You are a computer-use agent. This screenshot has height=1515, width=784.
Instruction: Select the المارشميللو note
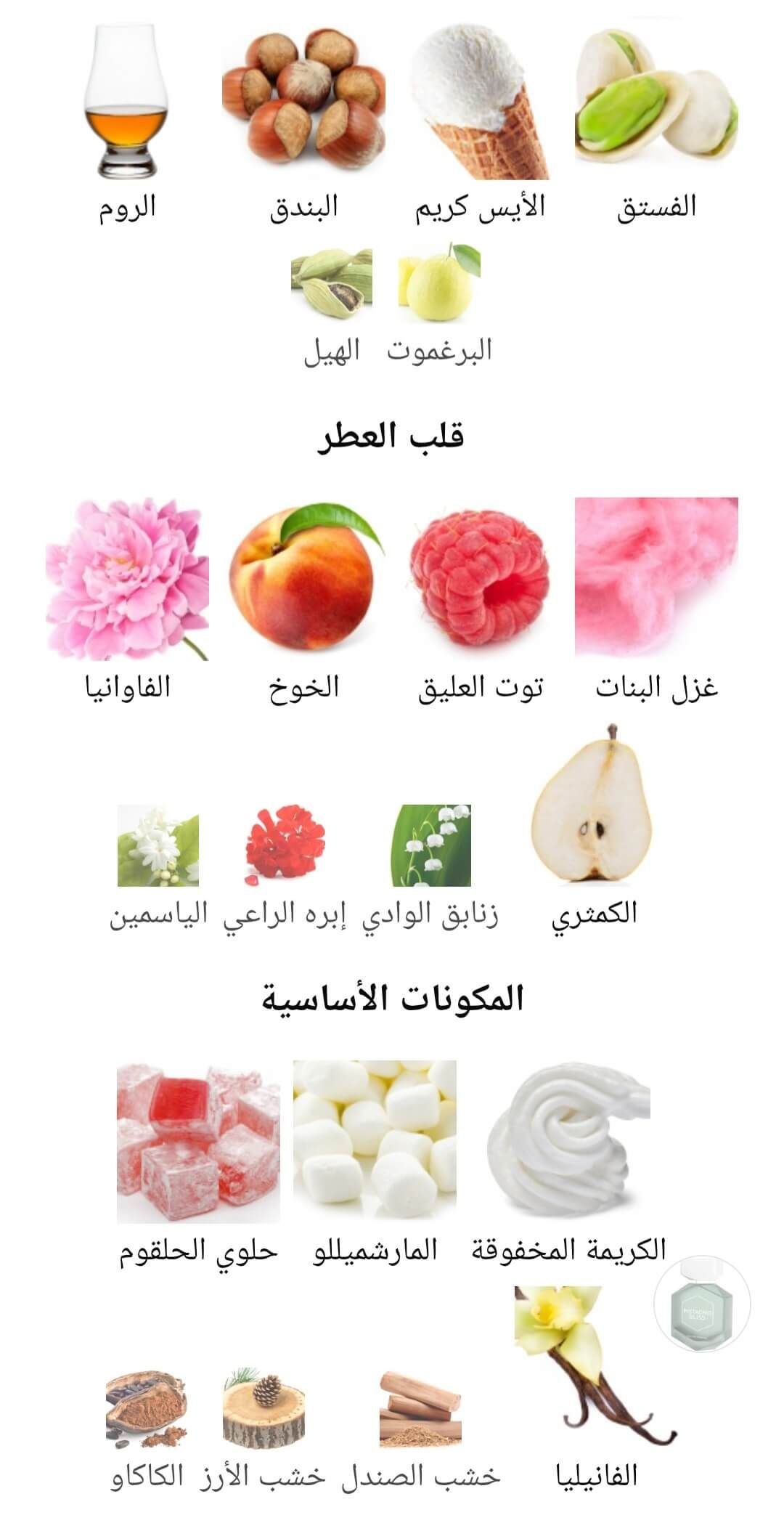tap(375, 1140)
